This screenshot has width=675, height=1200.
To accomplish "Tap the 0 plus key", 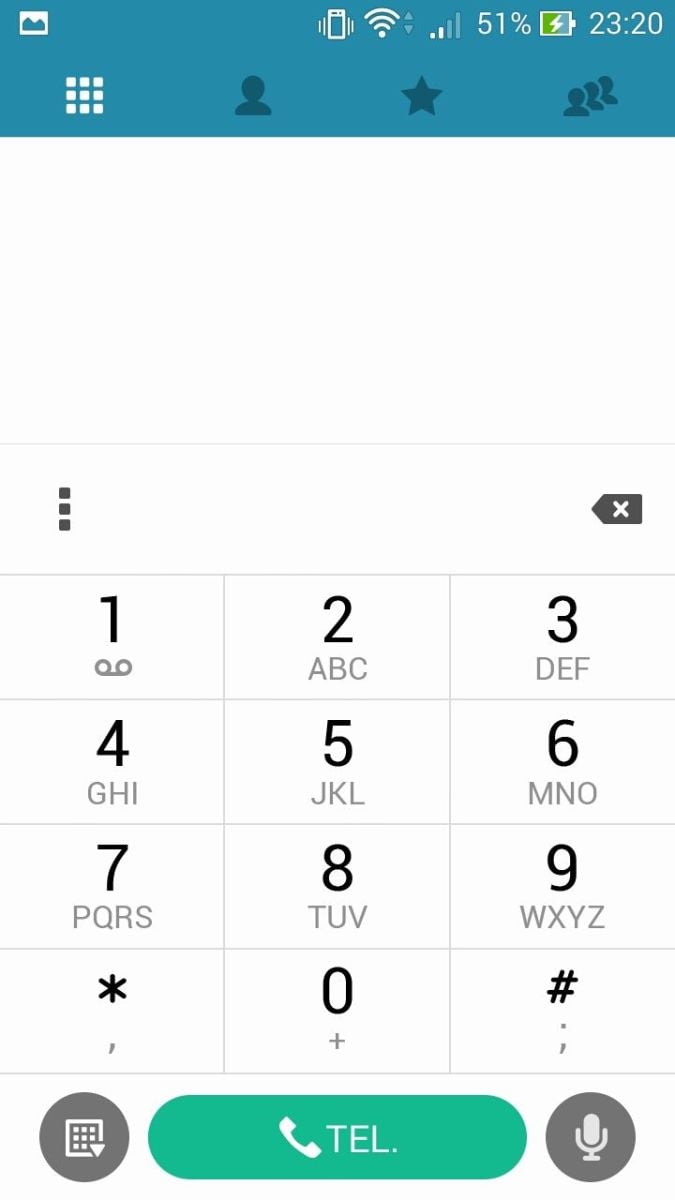I will pos(337,1011).
